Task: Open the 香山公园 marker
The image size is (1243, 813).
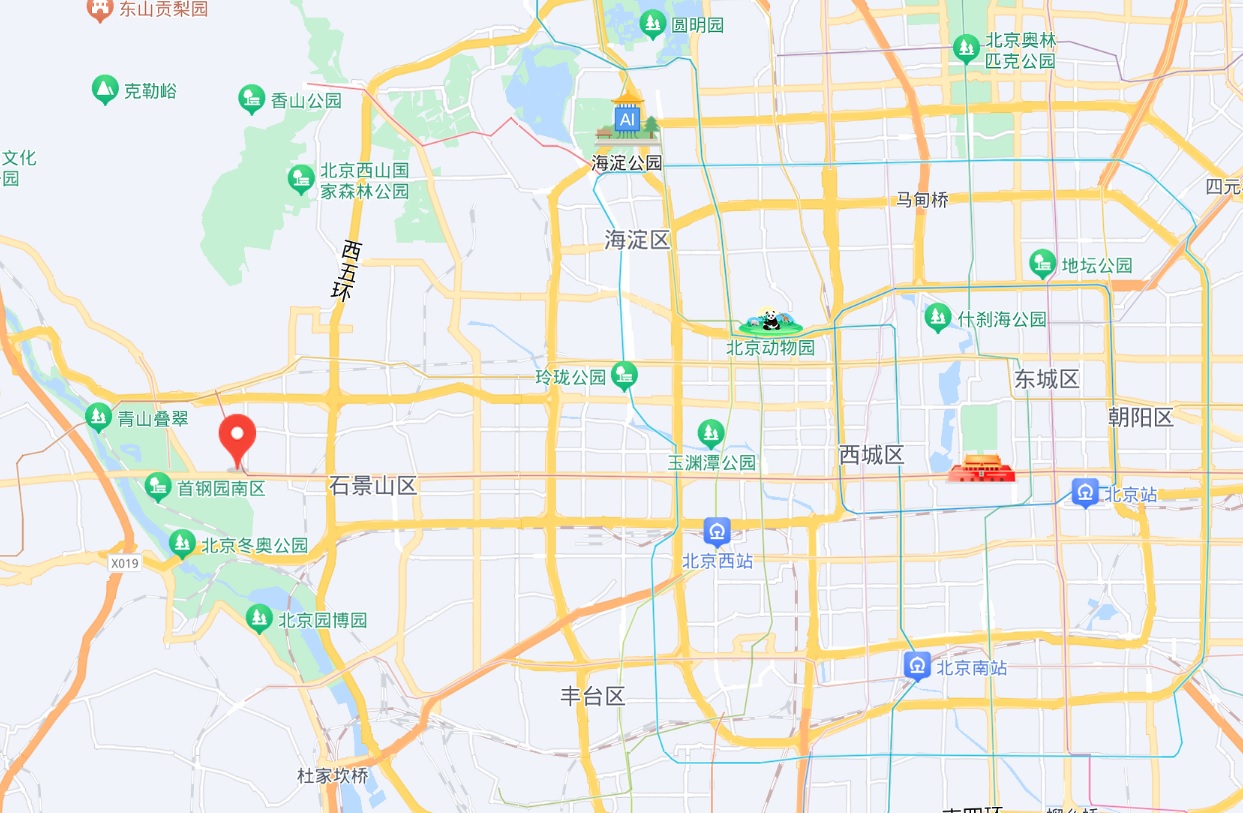Action: tap(252, 99)
